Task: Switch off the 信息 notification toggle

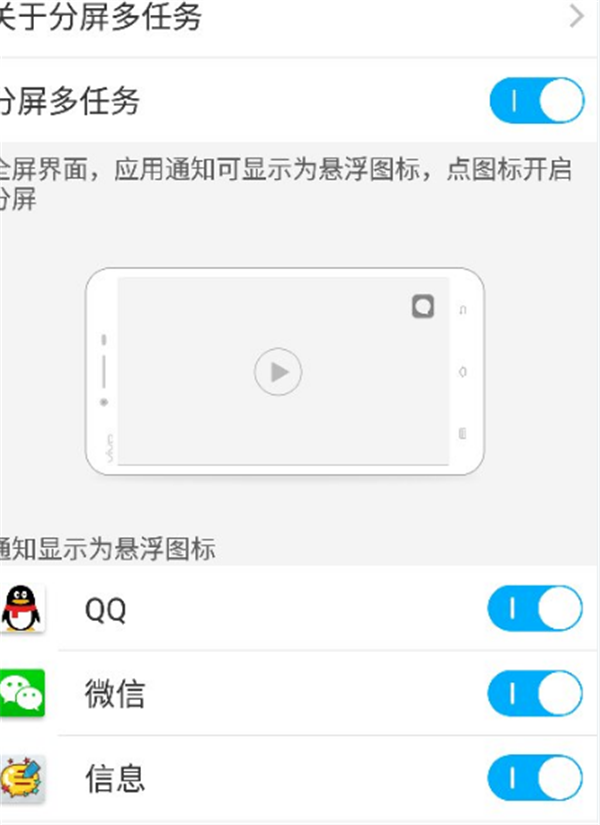Action: pos(535,778)
